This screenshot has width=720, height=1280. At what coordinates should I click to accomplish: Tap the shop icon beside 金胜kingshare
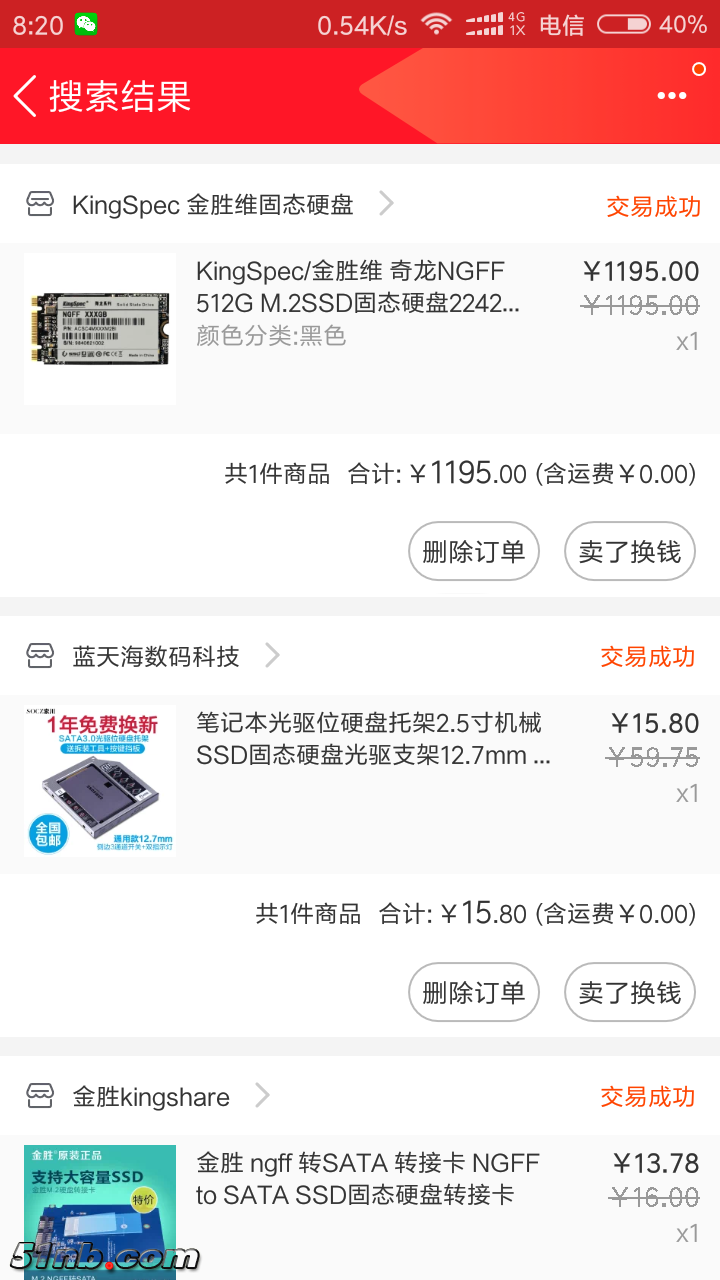(40, 1096)
